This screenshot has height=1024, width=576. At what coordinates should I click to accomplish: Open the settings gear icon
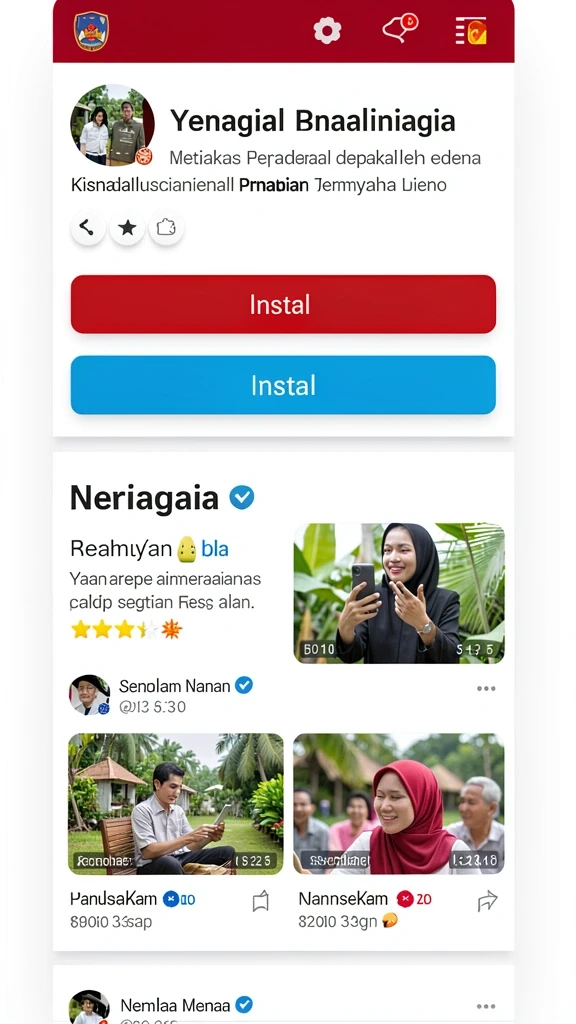point(327,31)
